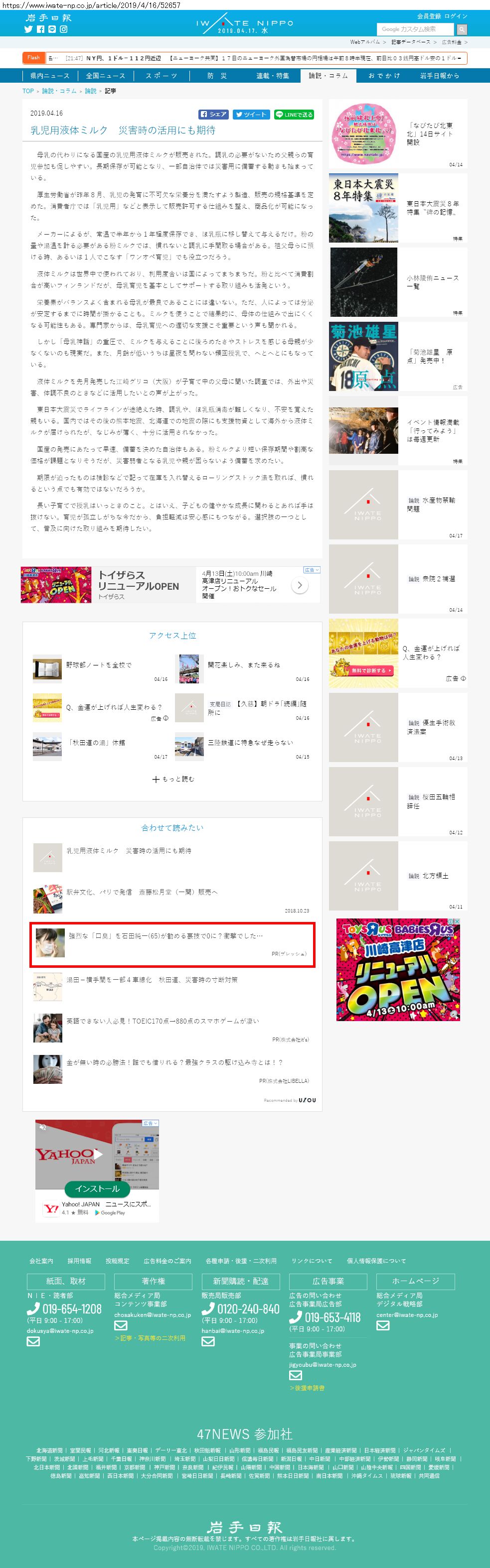Switch to the 県内ニュース tab
490x1568 pixels.
pyautogui.click(x=49, y=76)
